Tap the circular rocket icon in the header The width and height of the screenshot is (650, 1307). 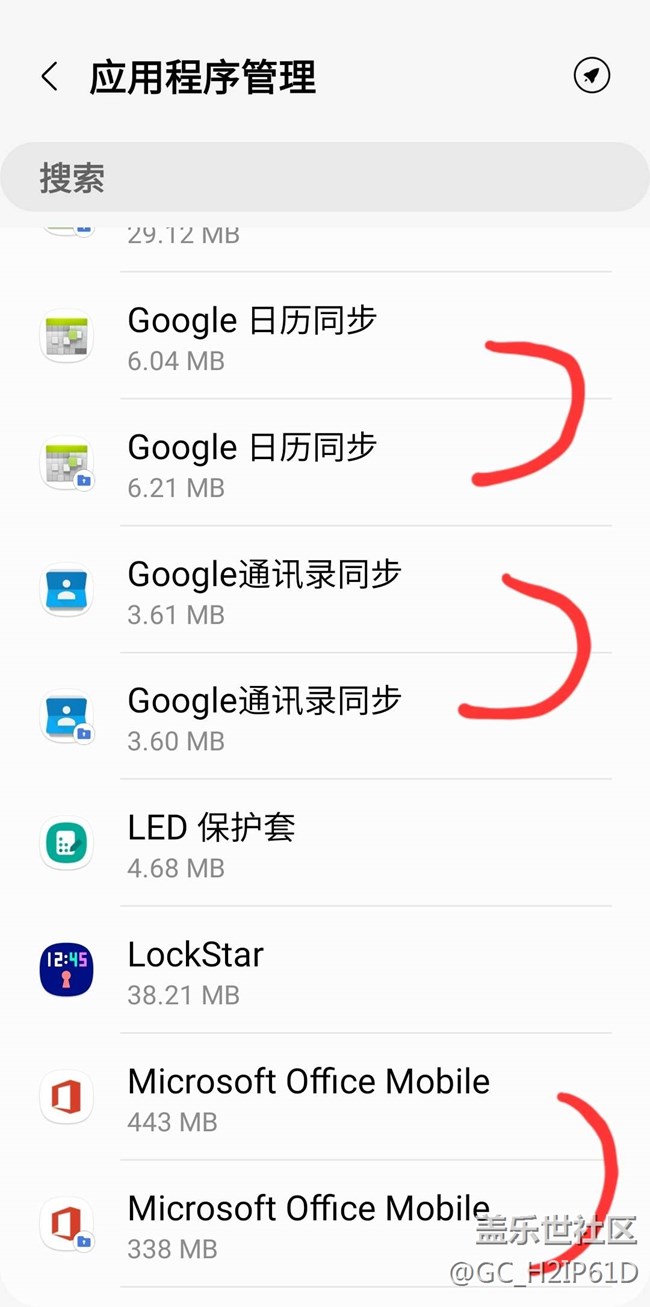[x=592, y=76]
